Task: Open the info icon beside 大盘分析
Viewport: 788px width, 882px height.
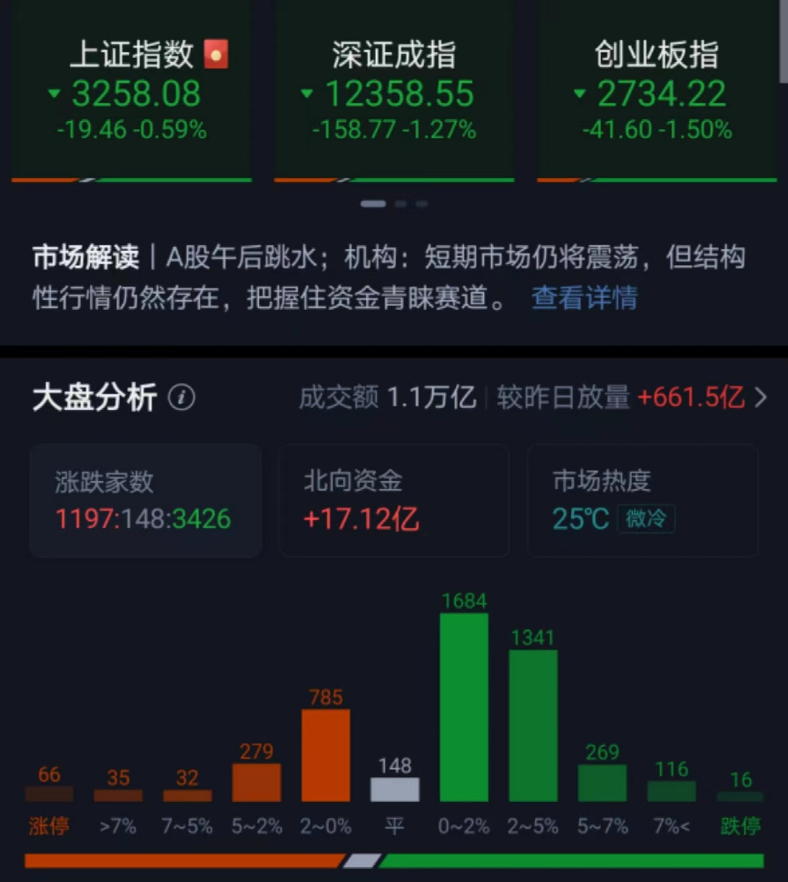Action: tap(182, 398)
